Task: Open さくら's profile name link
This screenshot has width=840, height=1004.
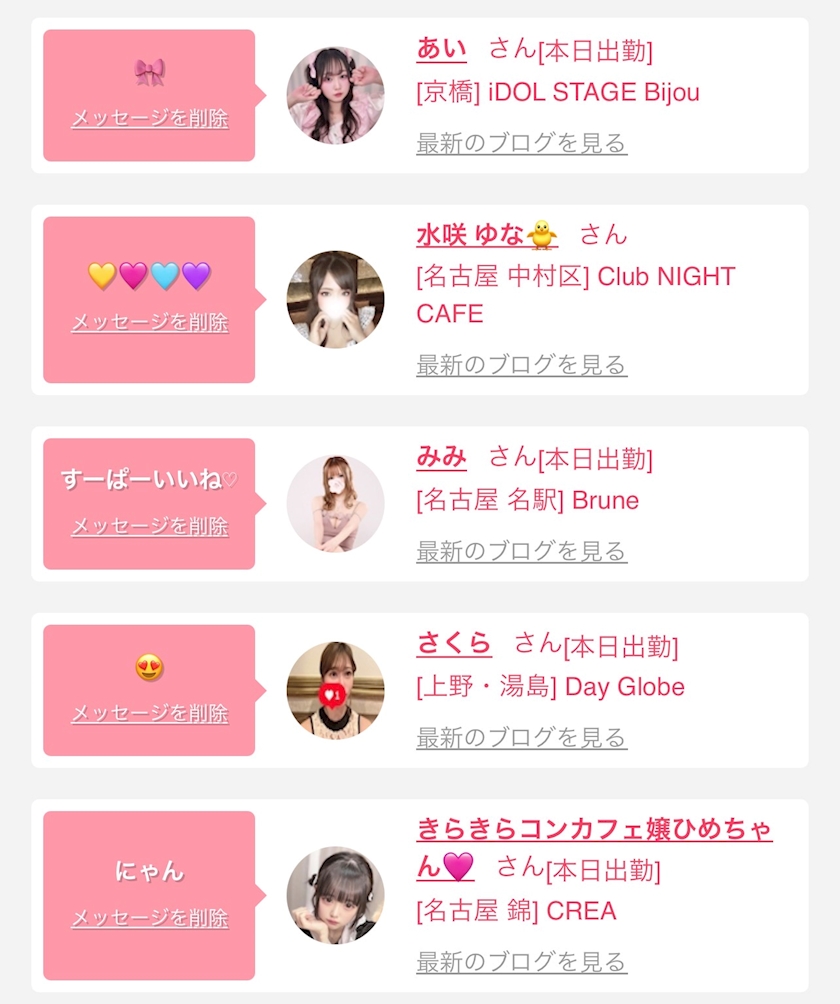Action: [454, 644]
